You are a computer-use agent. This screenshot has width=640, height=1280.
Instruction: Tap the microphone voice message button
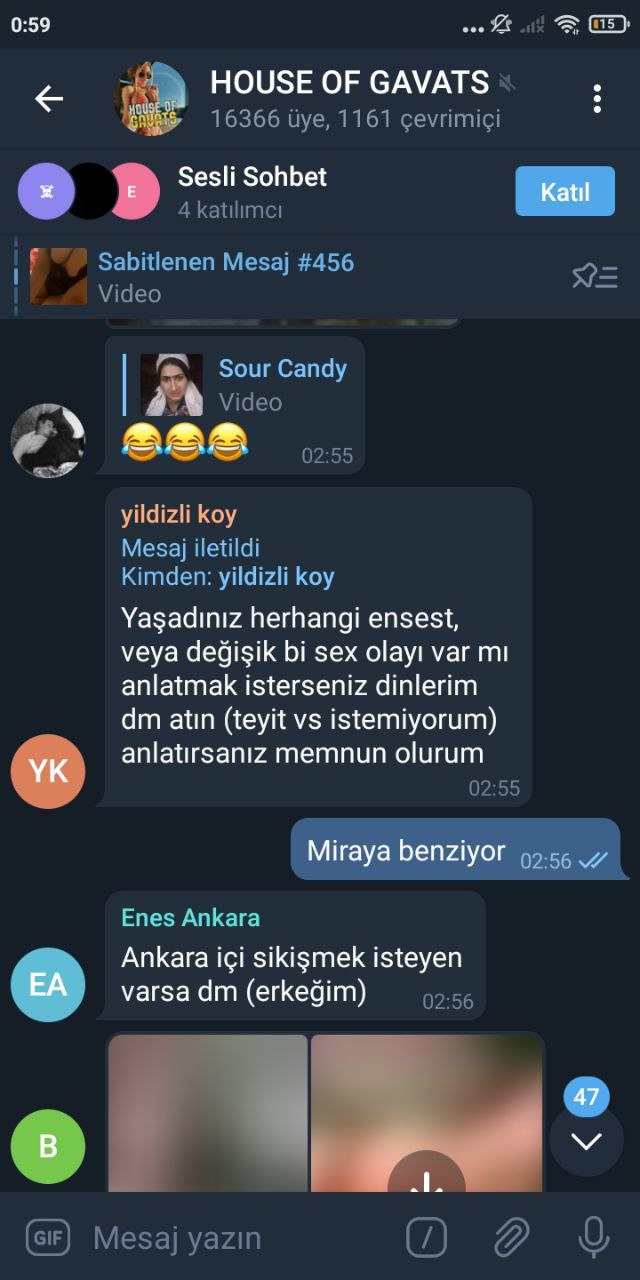click(594, 1238)
